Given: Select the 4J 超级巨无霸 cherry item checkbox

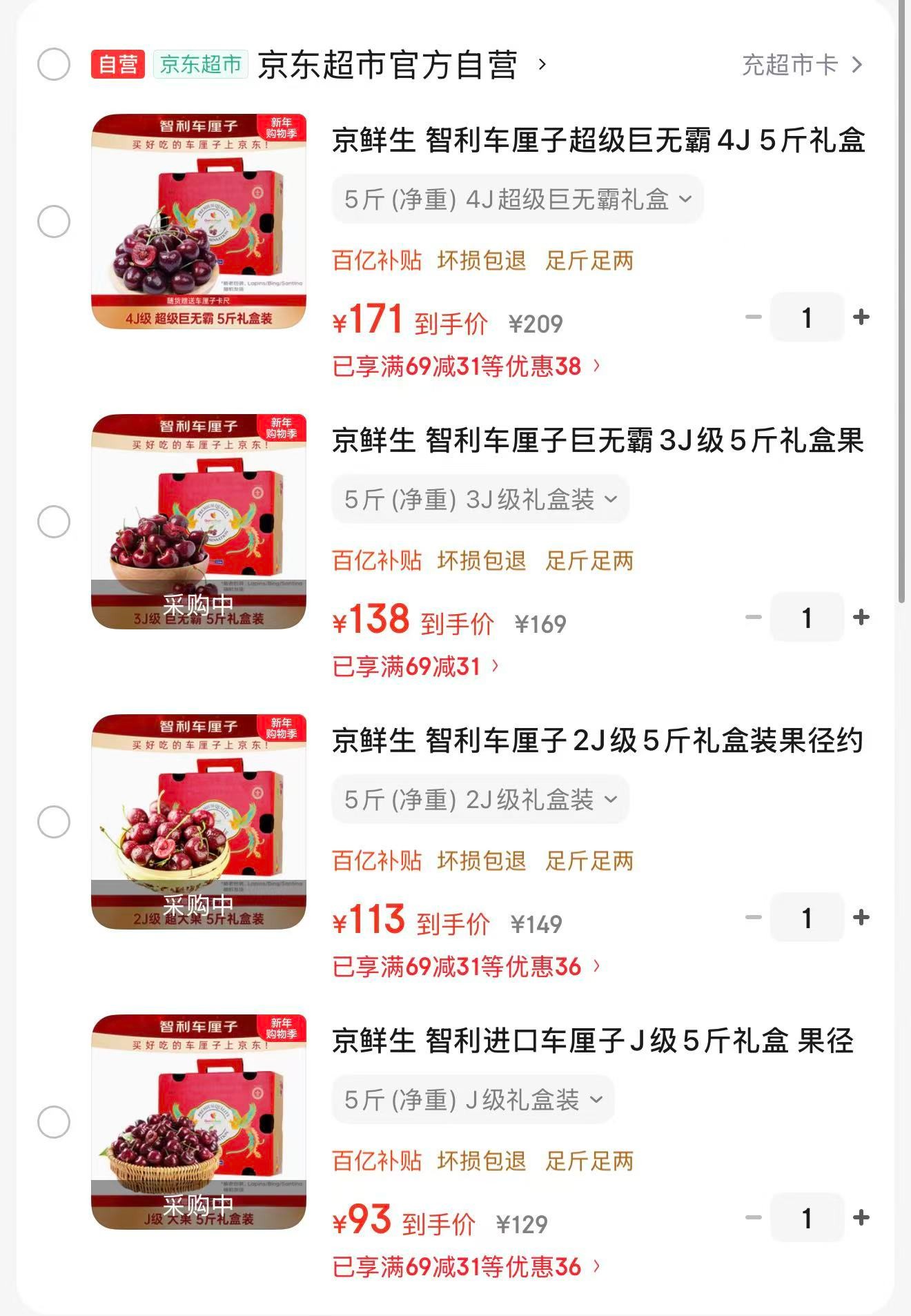Looking at the screenshot, I should click(54, 222).
